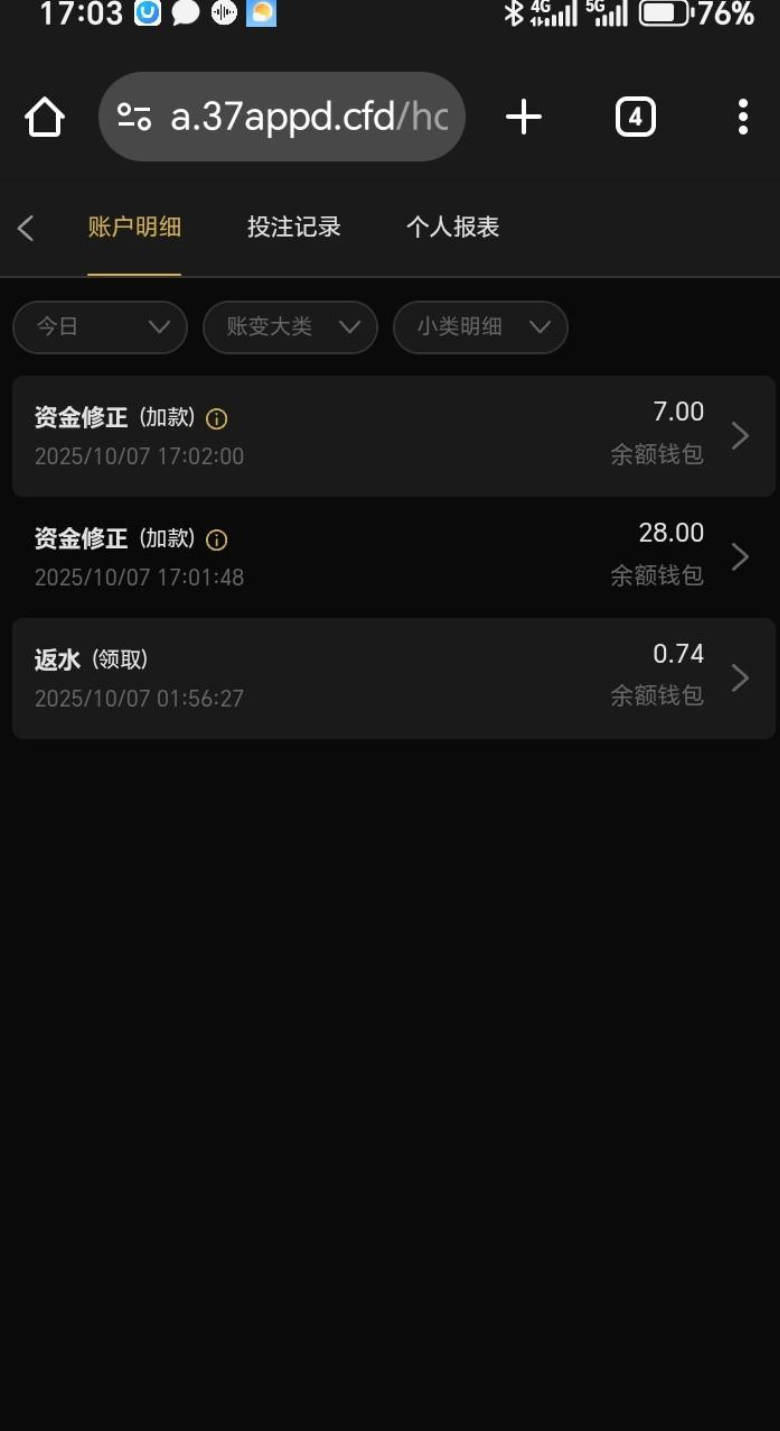The height and width of the screenshot is (1431, 780).
Task: Open the 小类明细 filter dropdown
Action: [x=480, y=327]
